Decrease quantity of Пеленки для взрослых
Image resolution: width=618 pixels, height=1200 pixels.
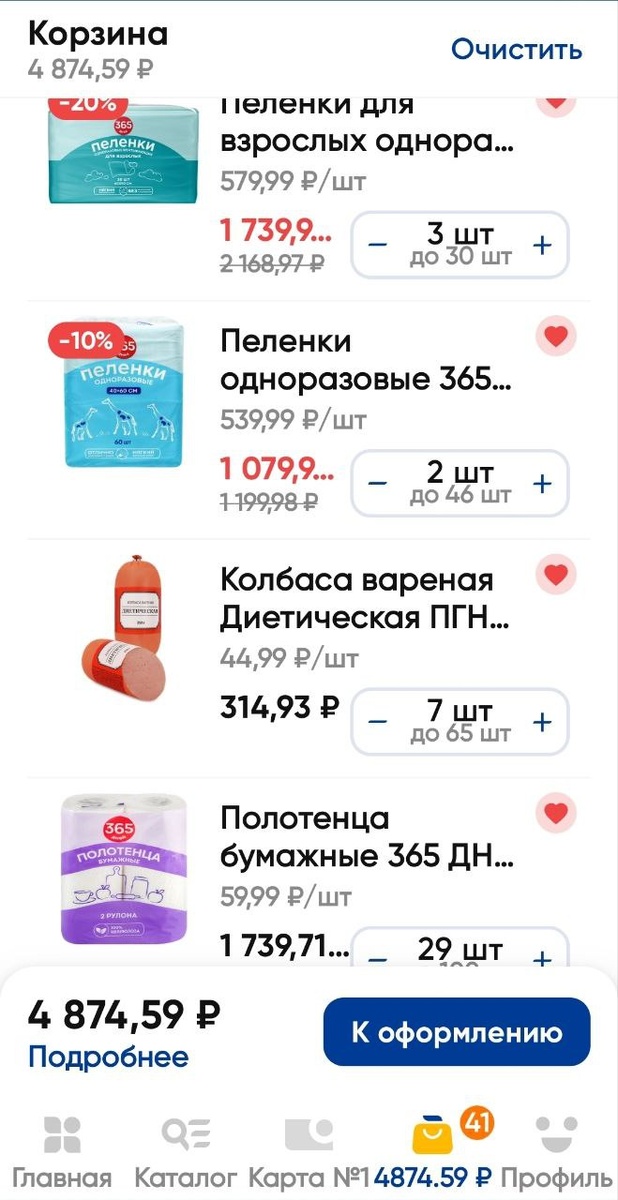point(378,245)
